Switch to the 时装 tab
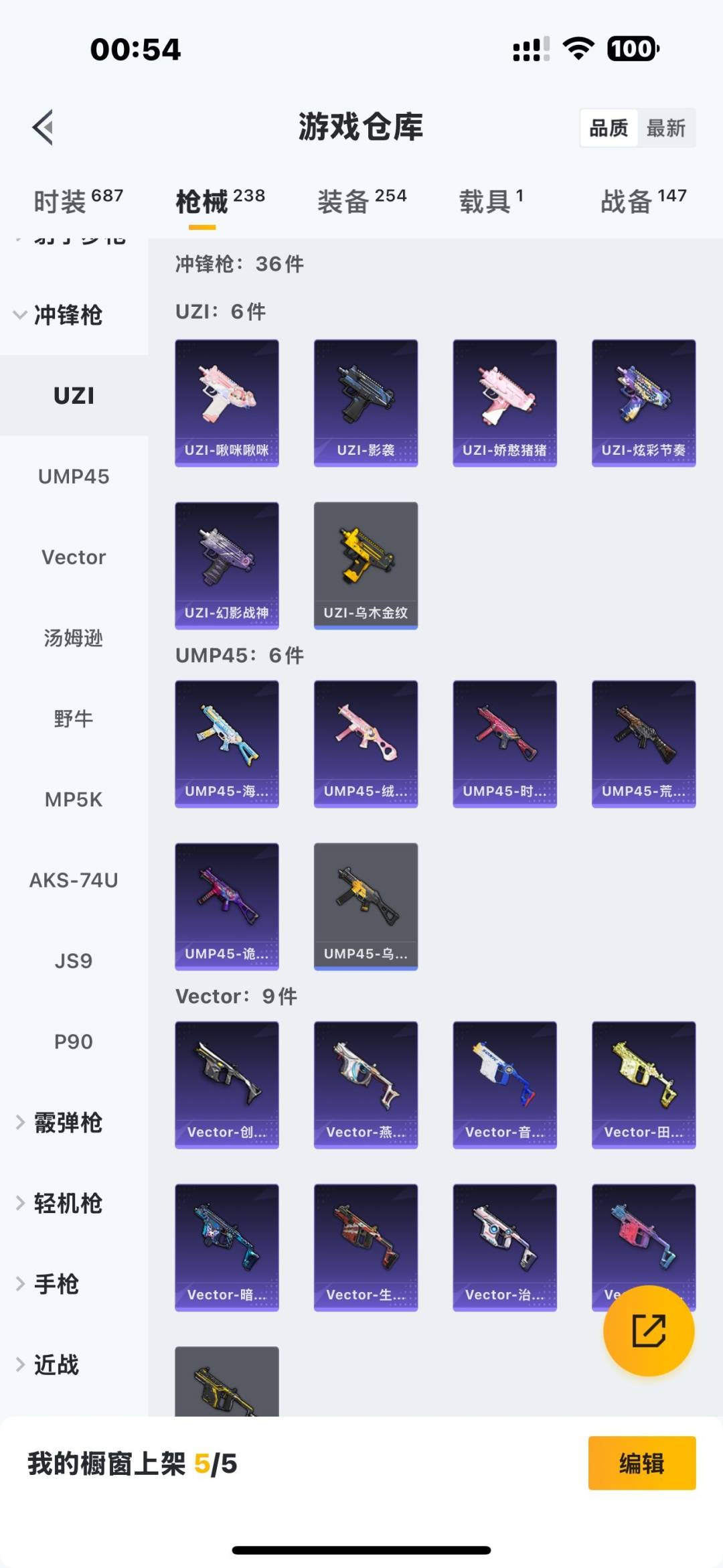Image resolution: width=723 pixels, height=1568 pixels. (78, 201)
